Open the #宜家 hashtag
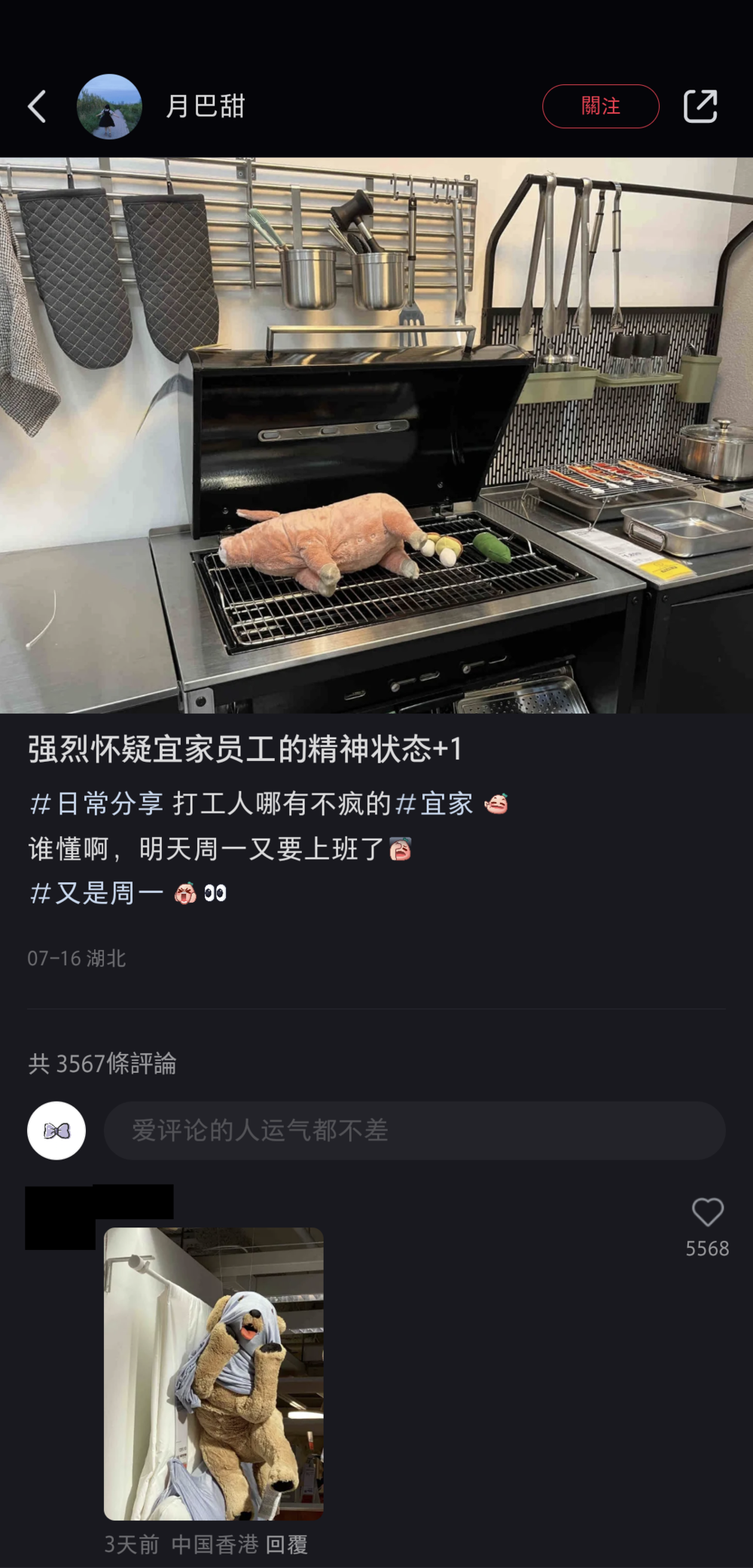The width and height of the screenshot is (753, 1568). tap(434, 803)
